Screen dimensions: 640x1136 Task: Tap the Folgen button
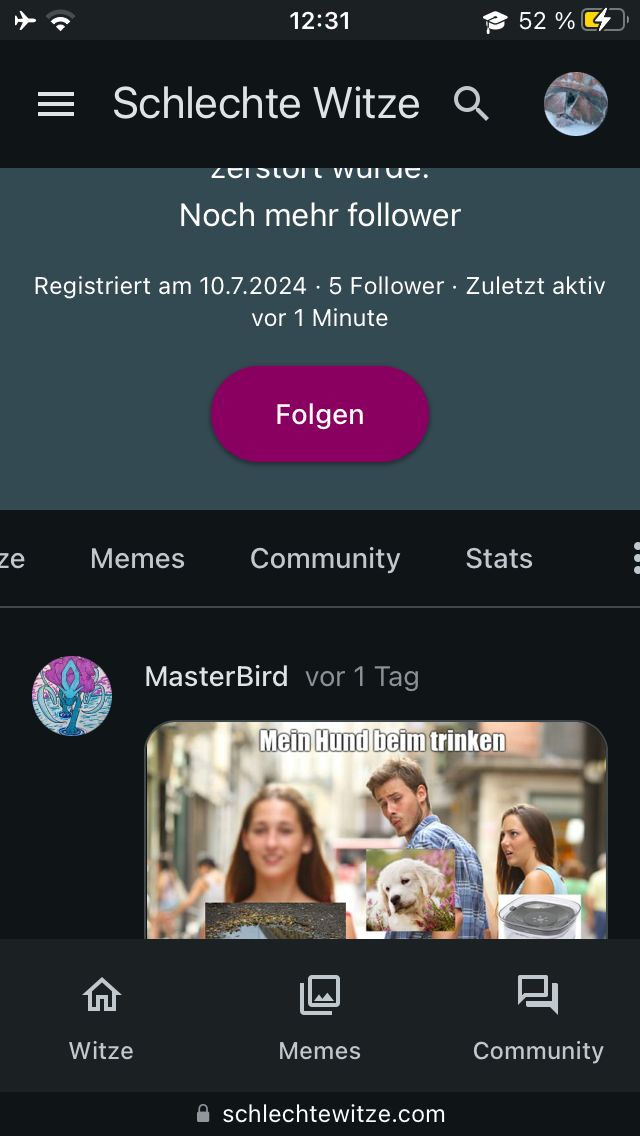(x=320, y=414)
